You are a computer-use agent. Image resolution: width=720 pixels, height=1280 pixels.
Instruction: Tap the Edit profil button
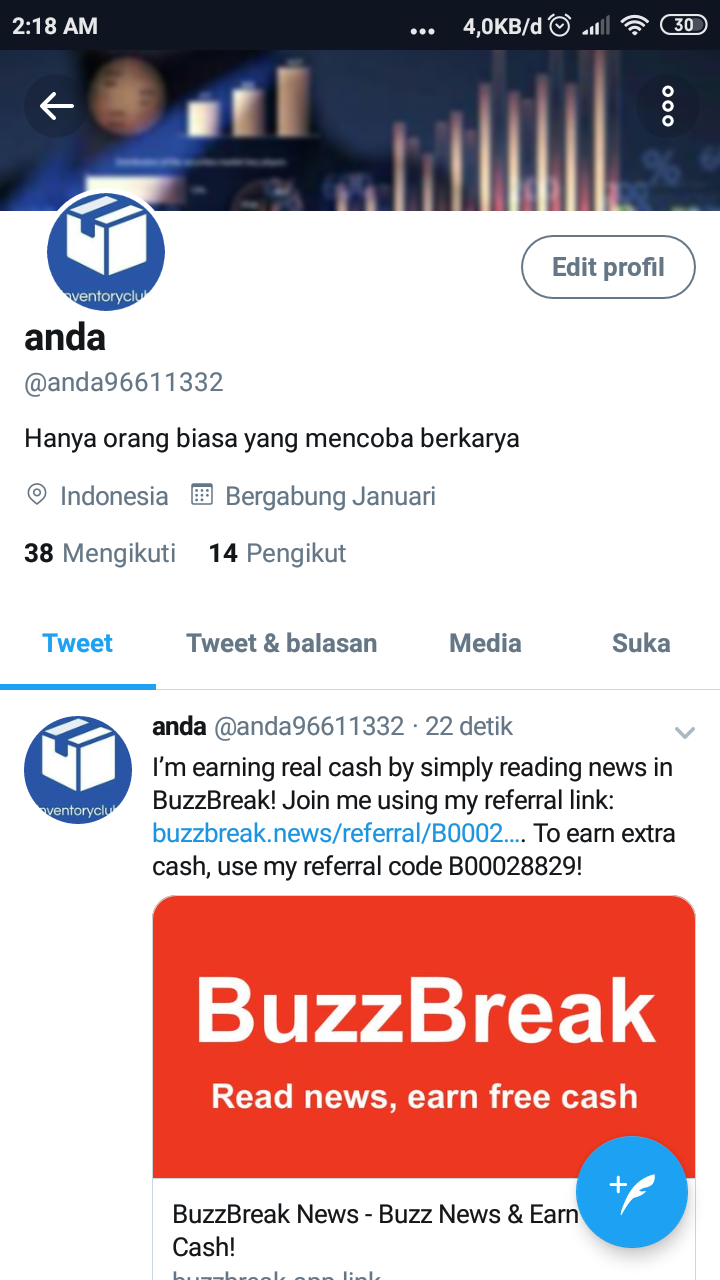tap(608, 267)
